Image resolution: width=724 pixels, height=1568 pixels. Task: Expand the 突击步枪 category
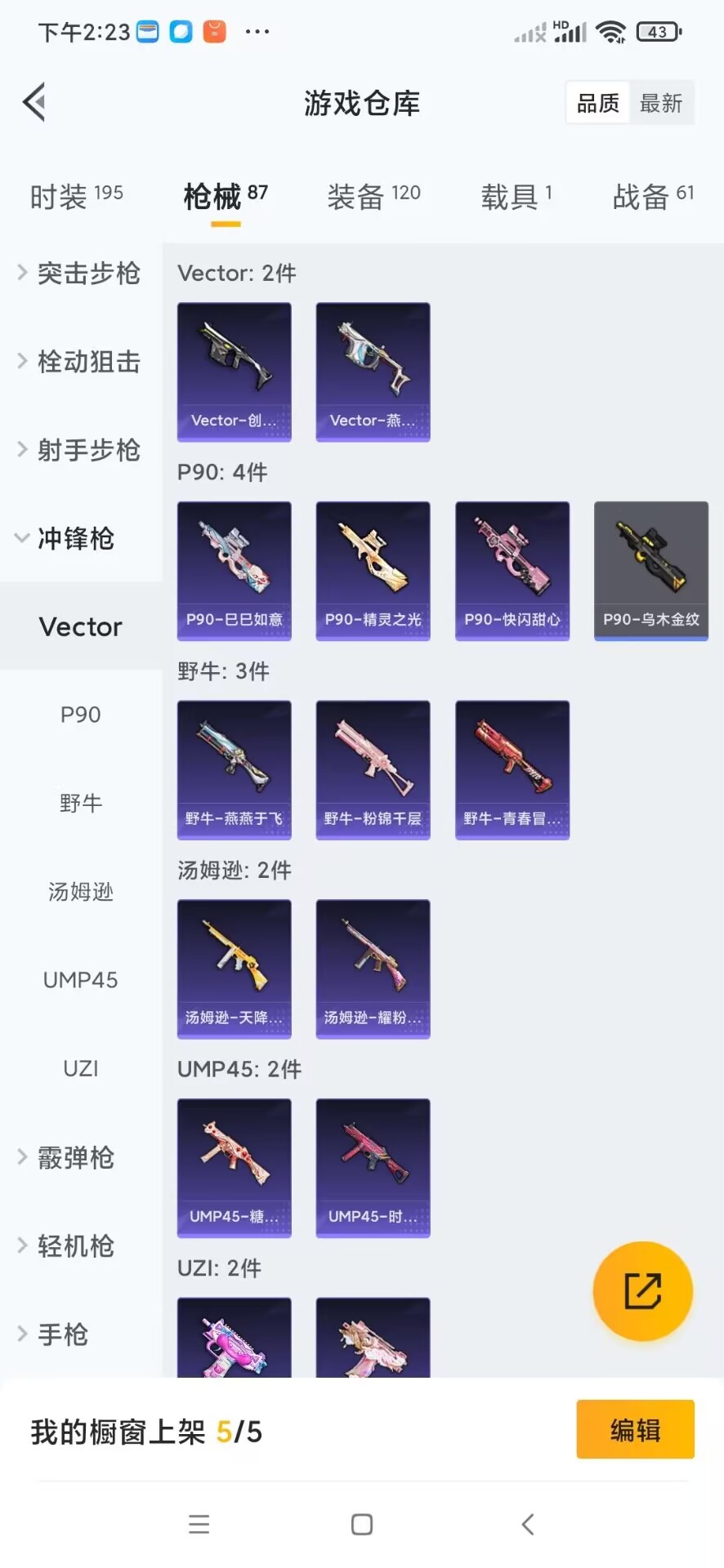pos(80,274)
